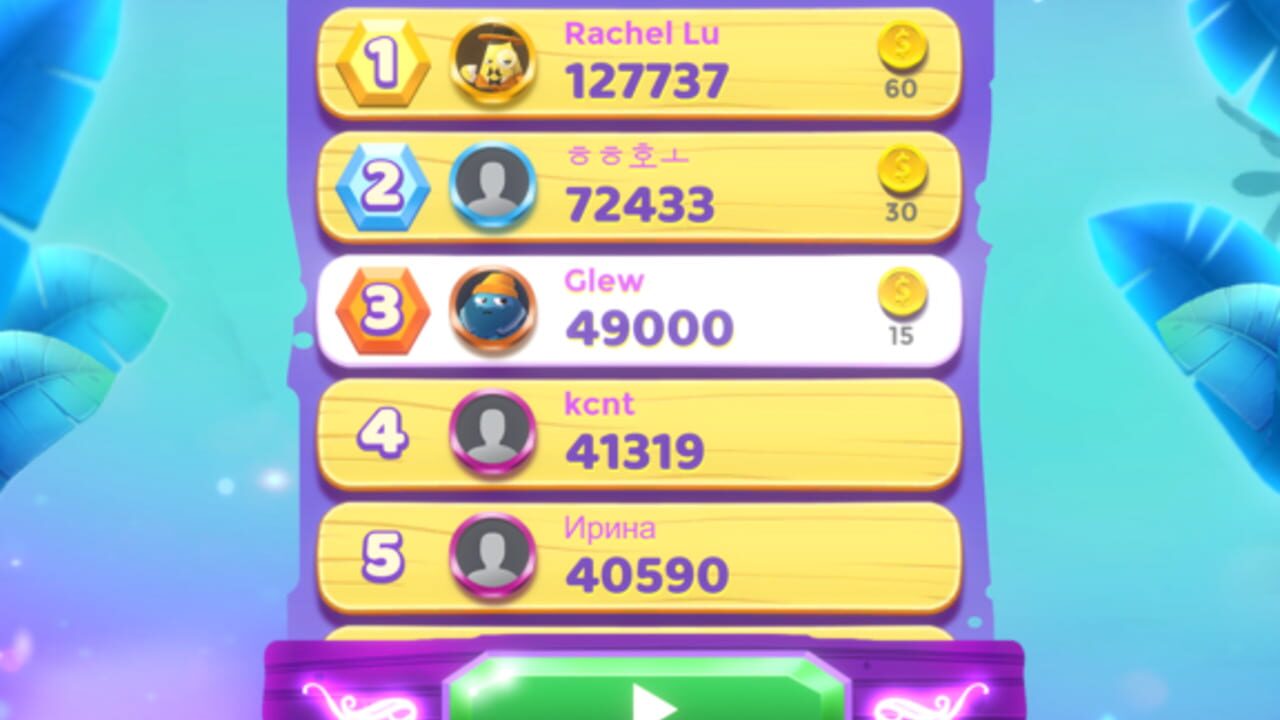Open Ирина's leaderboard row
The height and width of the screenshot is (720, 1280).
639,558
